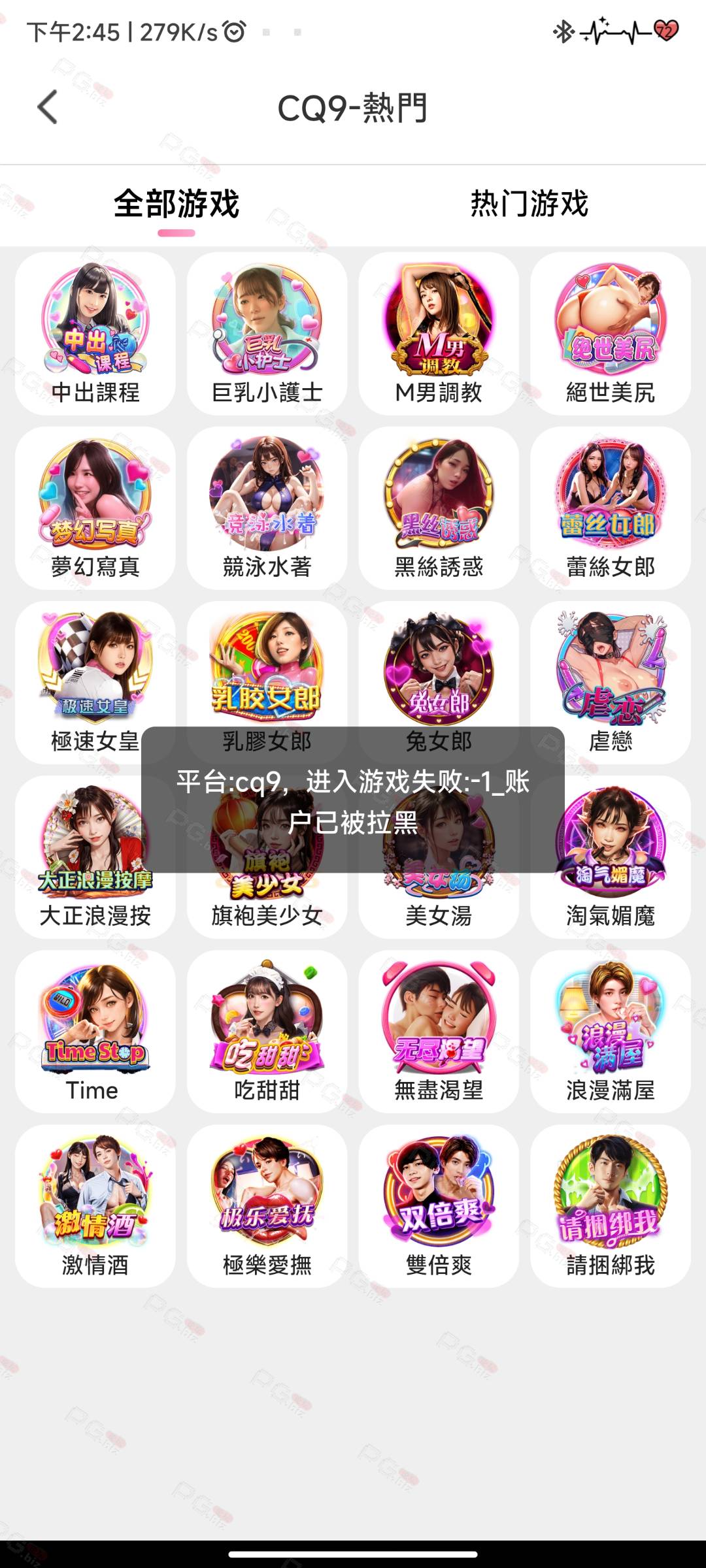Select the 全部游戏 tab
This screenshot has width=706, height=1568.
(176, 203)
